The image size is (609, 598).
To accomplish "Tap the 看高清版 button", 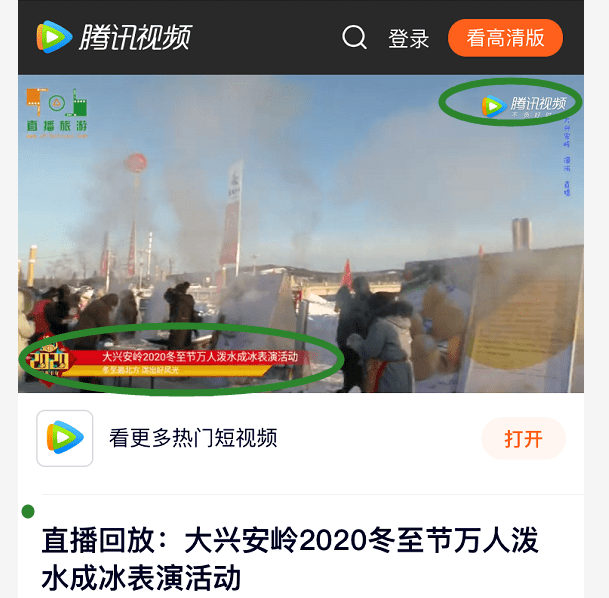I will (505, 38).
